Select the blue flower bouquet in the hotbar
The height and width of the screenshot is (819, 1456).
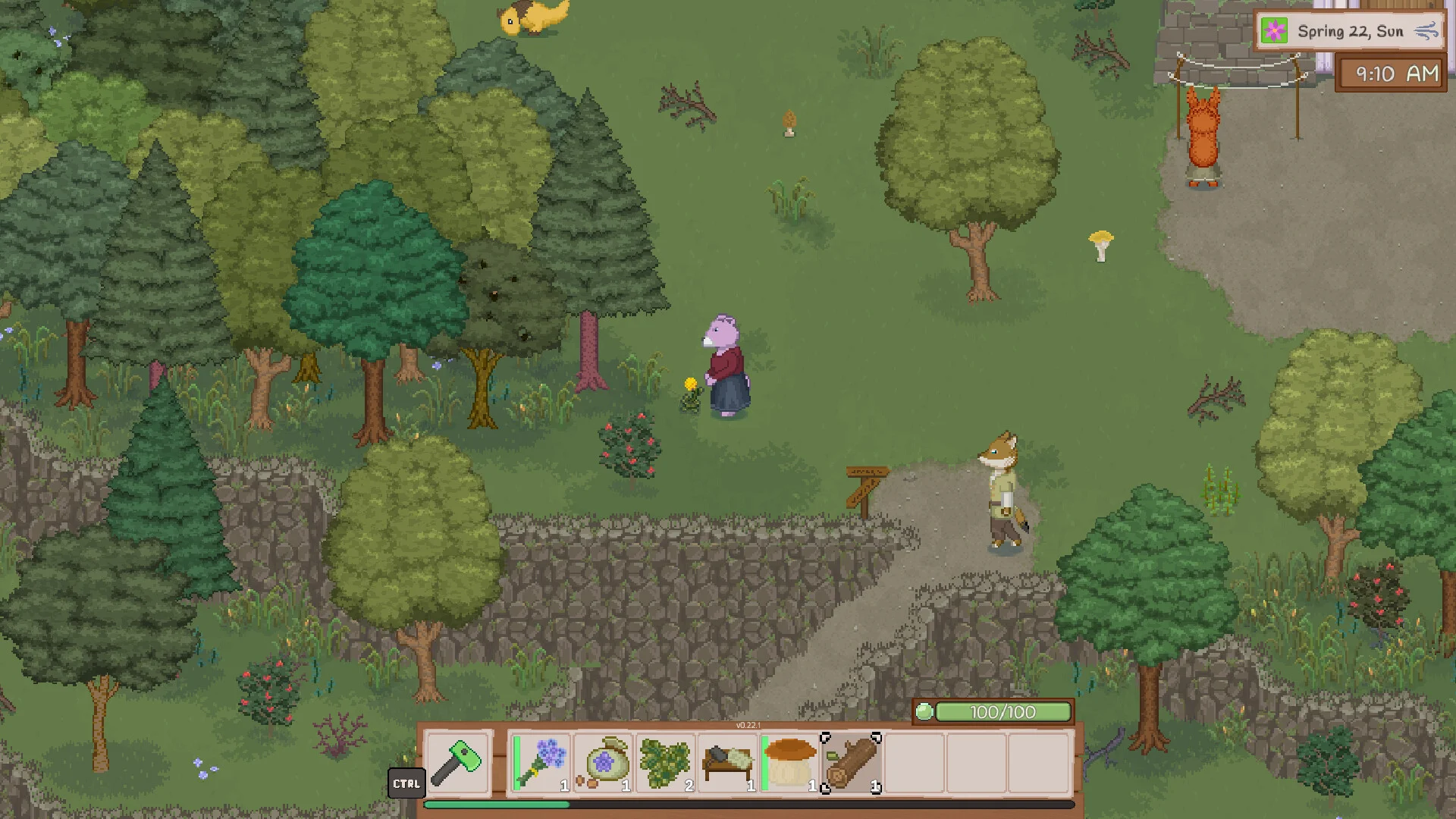click(541, 762)
